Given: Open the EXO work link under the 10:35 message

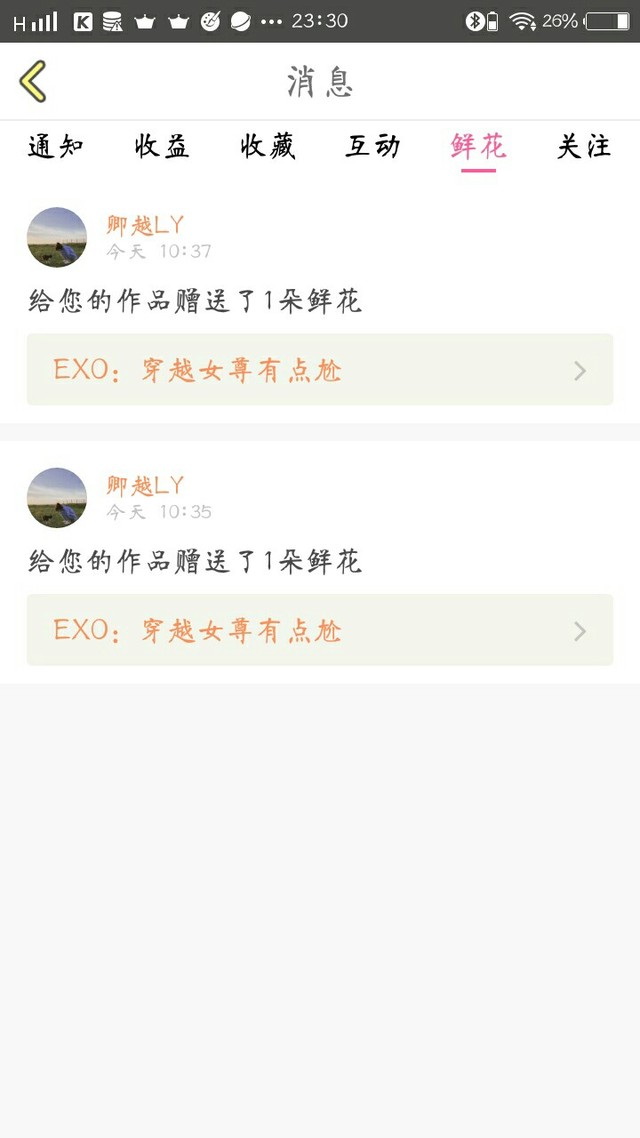Looking at the screenshot, I should pos(320,630).
